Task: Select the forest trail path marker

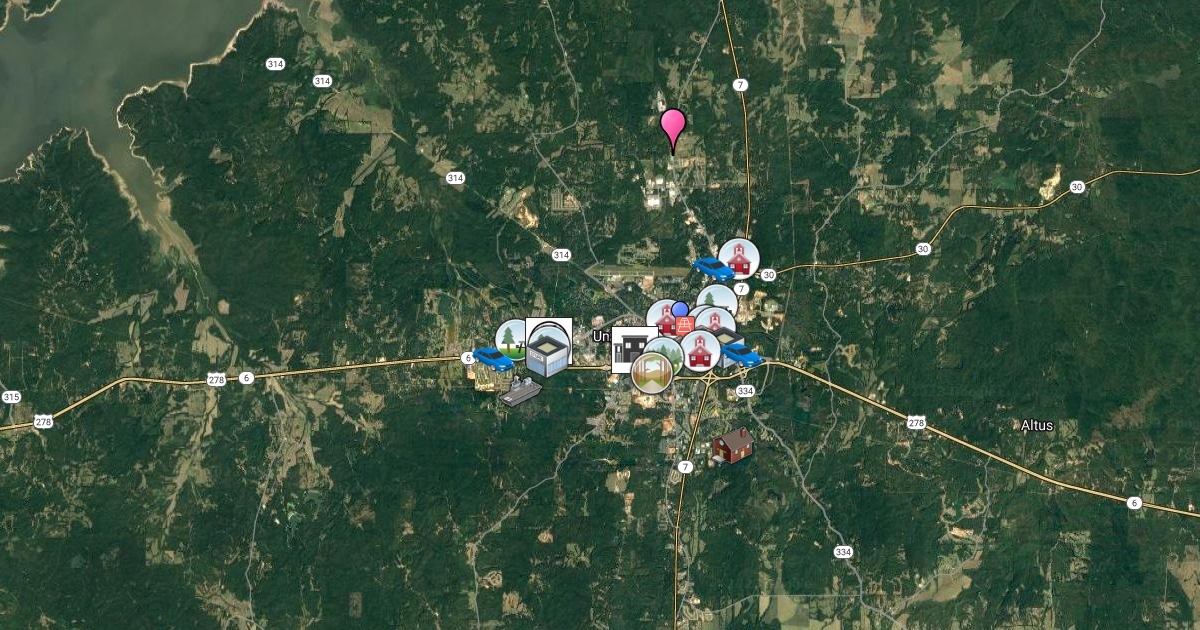Action: tap(651, 372)
